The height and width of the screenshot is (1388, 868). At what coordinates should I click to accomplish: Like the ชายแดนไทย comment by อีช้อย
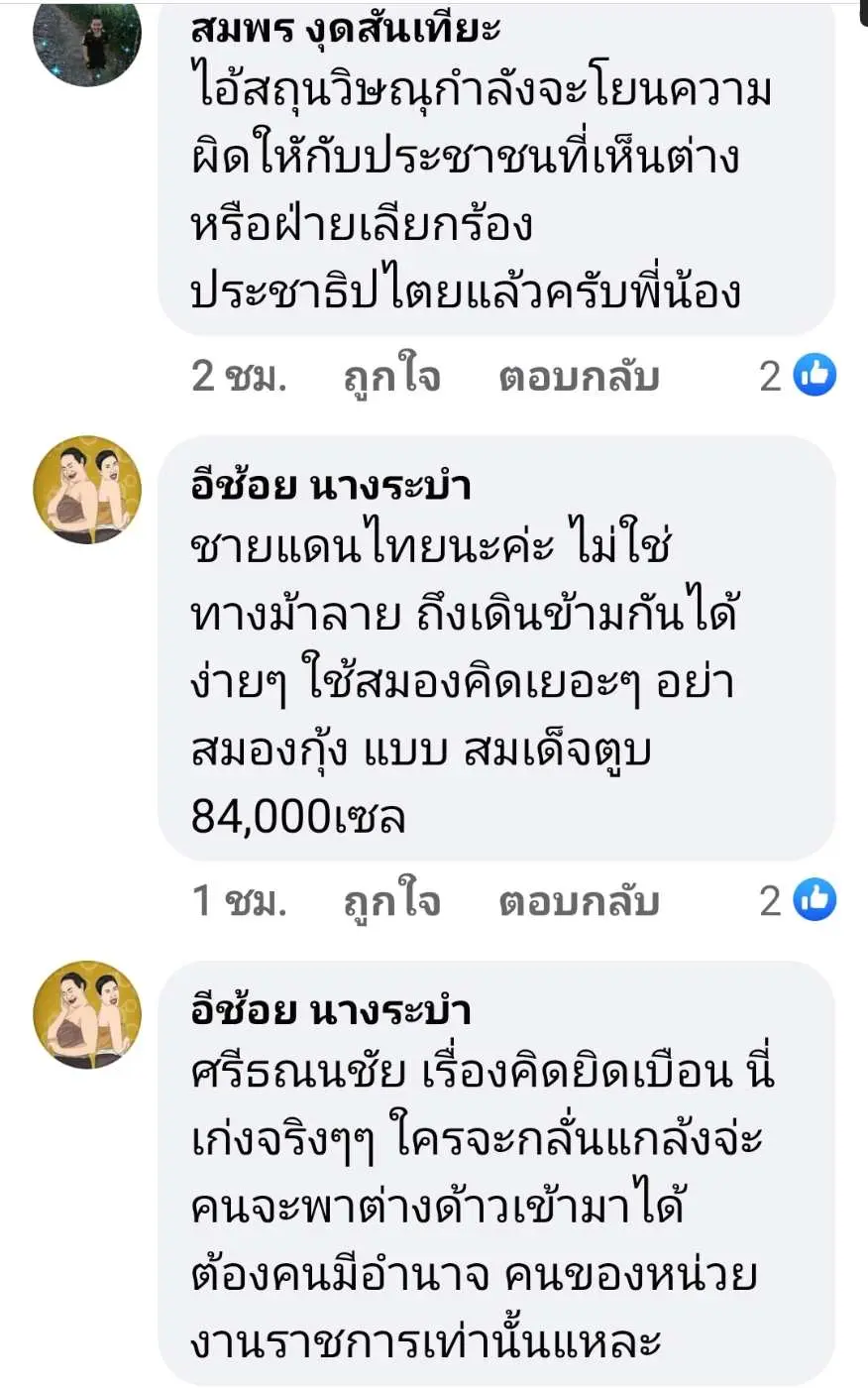point(391,901)
